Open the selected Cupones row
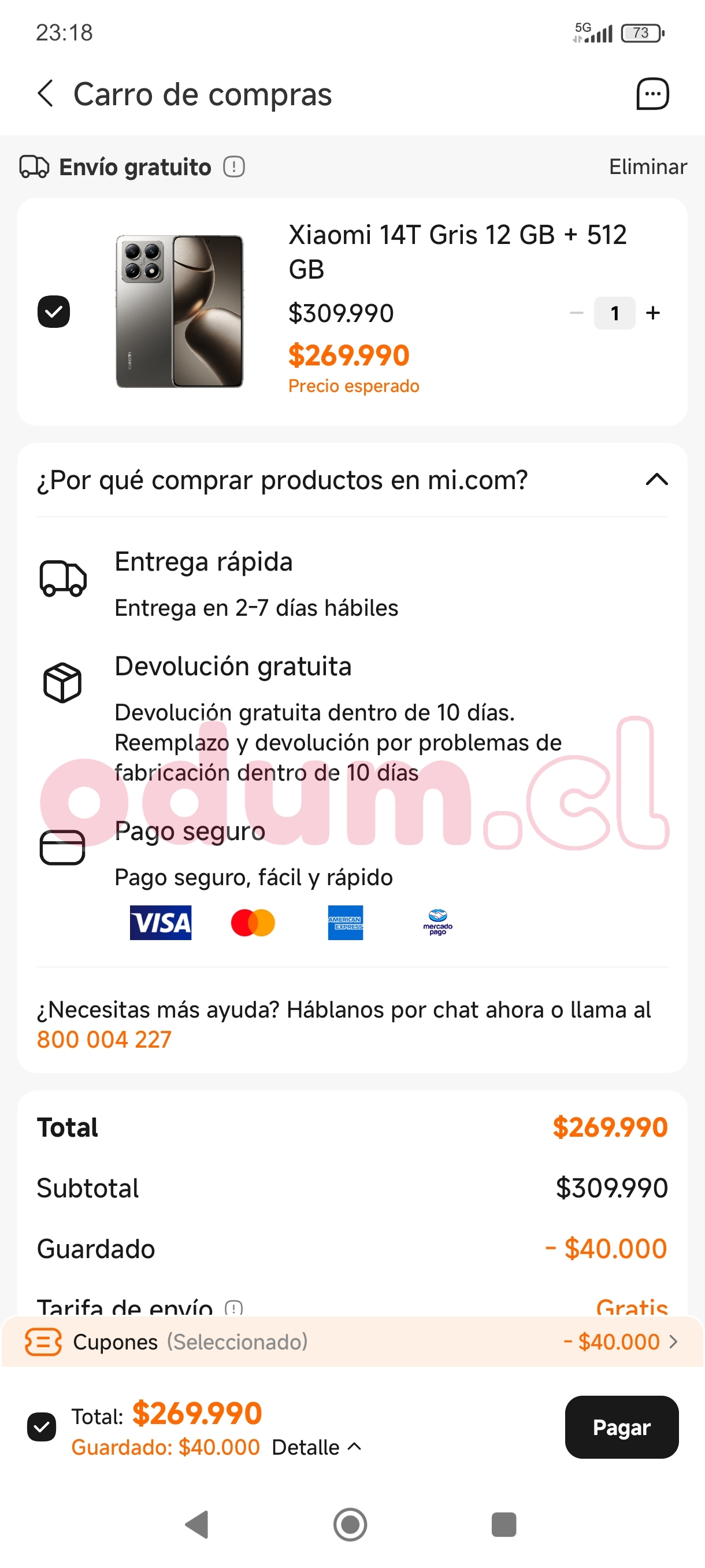 tap(351, 1341)
